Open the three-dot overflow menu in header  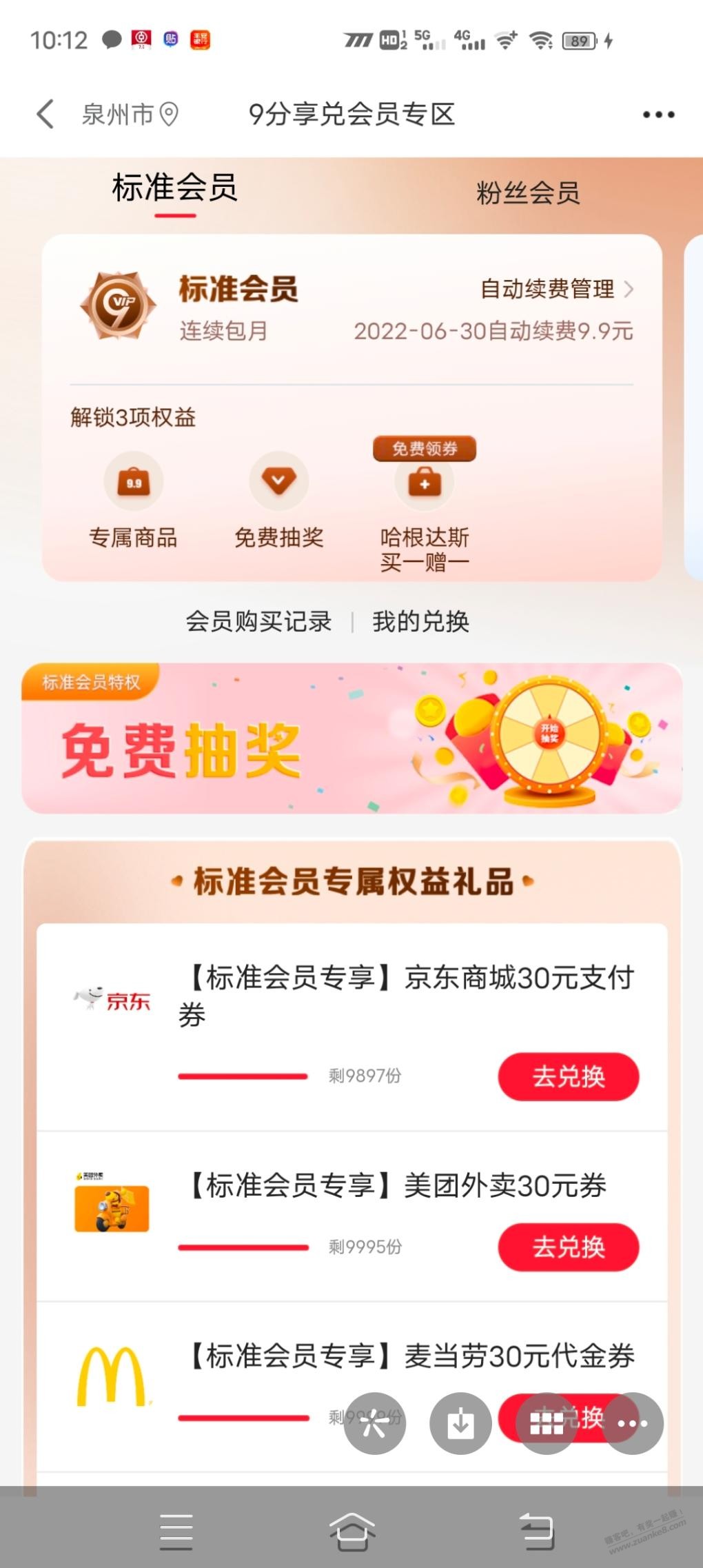click(658, 114)
